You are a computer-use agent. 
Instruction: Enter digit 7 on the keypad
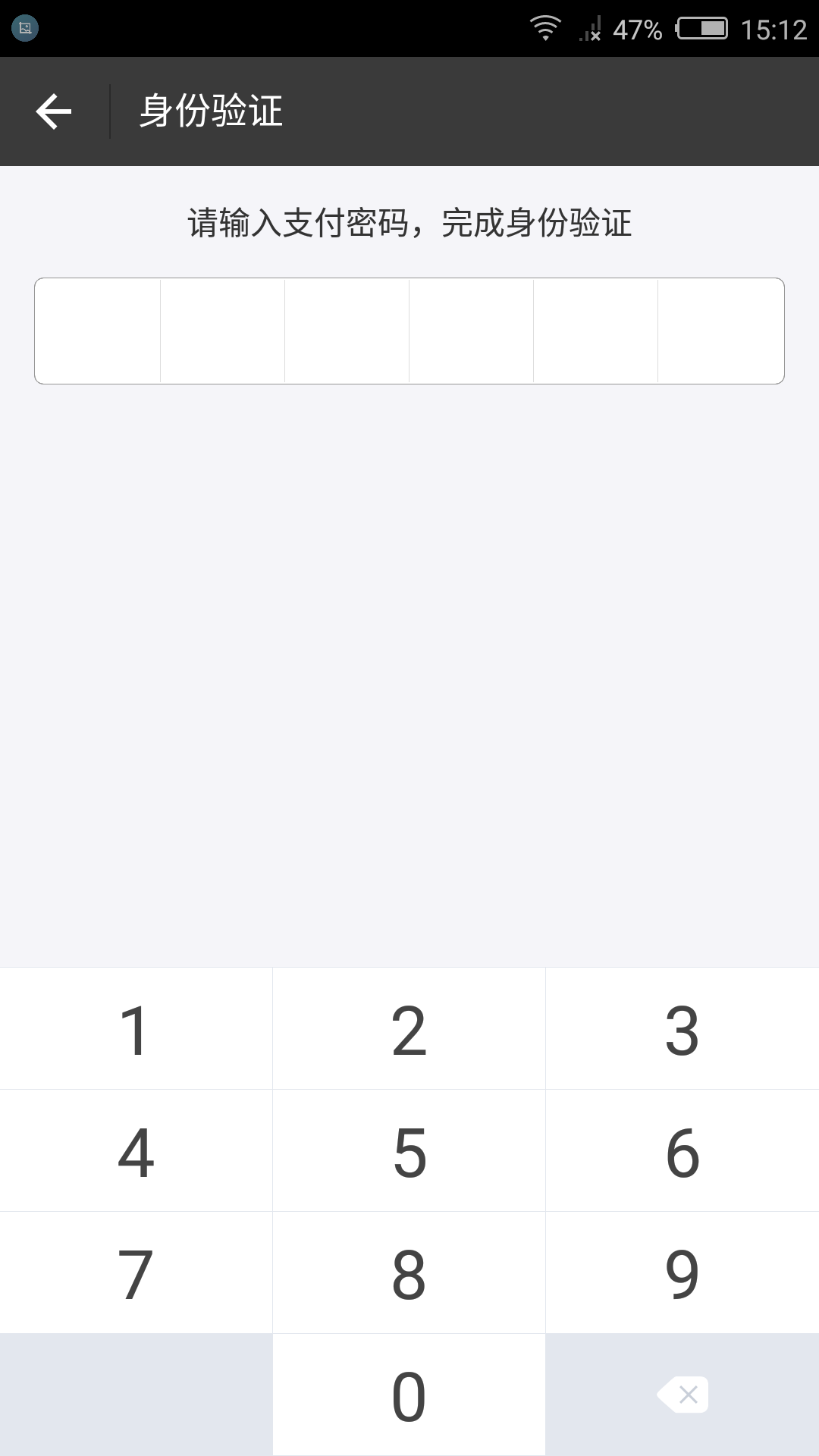point(136,1273)
